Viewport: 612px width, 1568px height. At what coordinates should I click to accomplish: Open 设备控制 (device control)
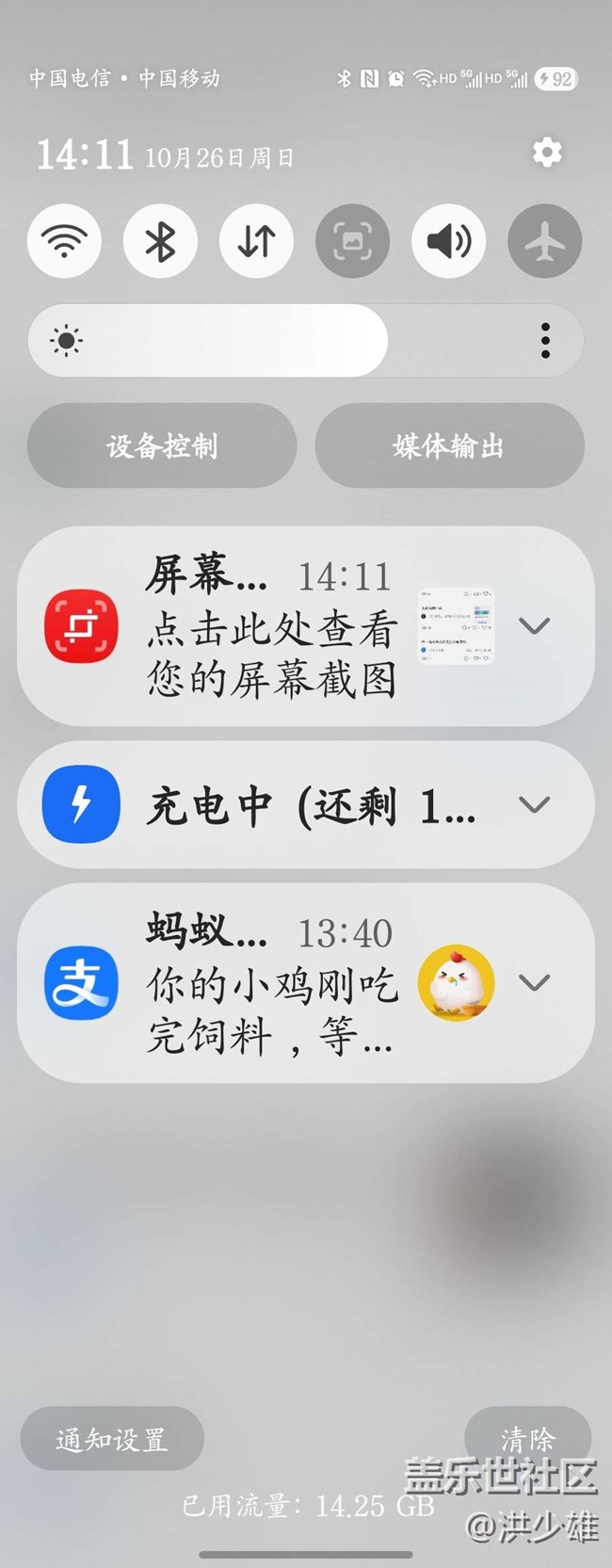point(162,445)
